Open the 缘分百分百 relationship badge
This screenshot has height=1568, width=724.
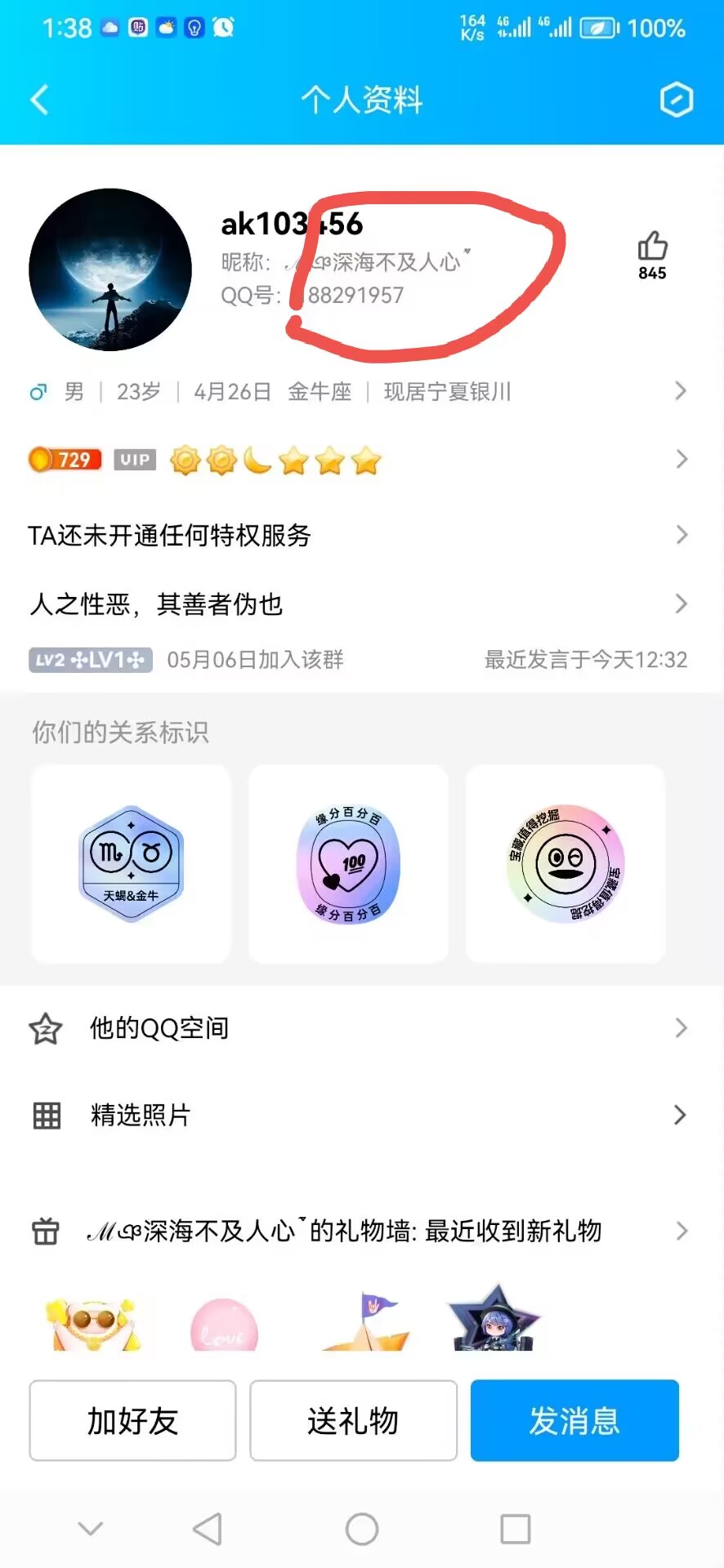[349, 864]
